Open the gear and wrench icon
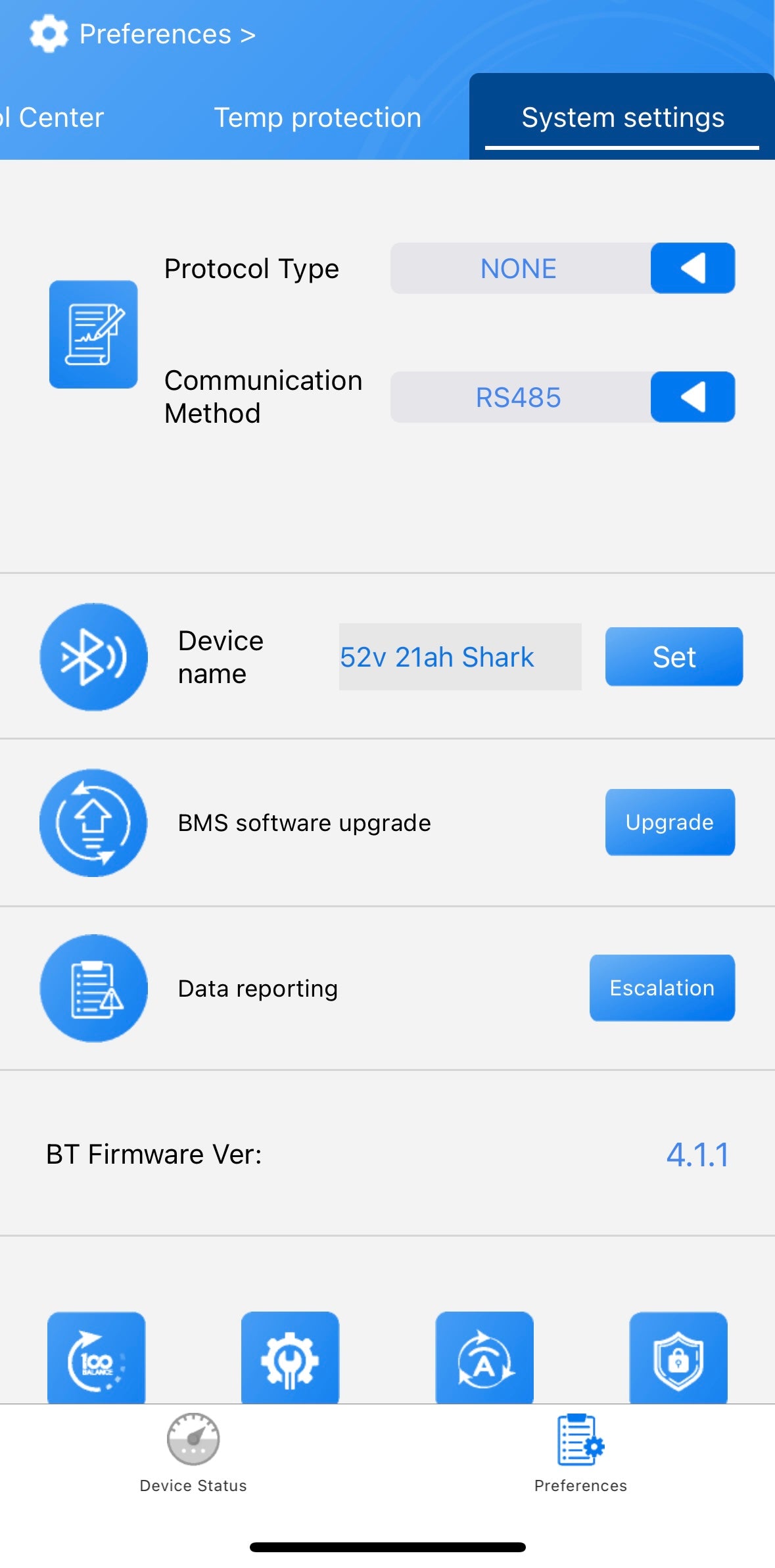Screen dimensions: 775x1568 point(290,1358)
